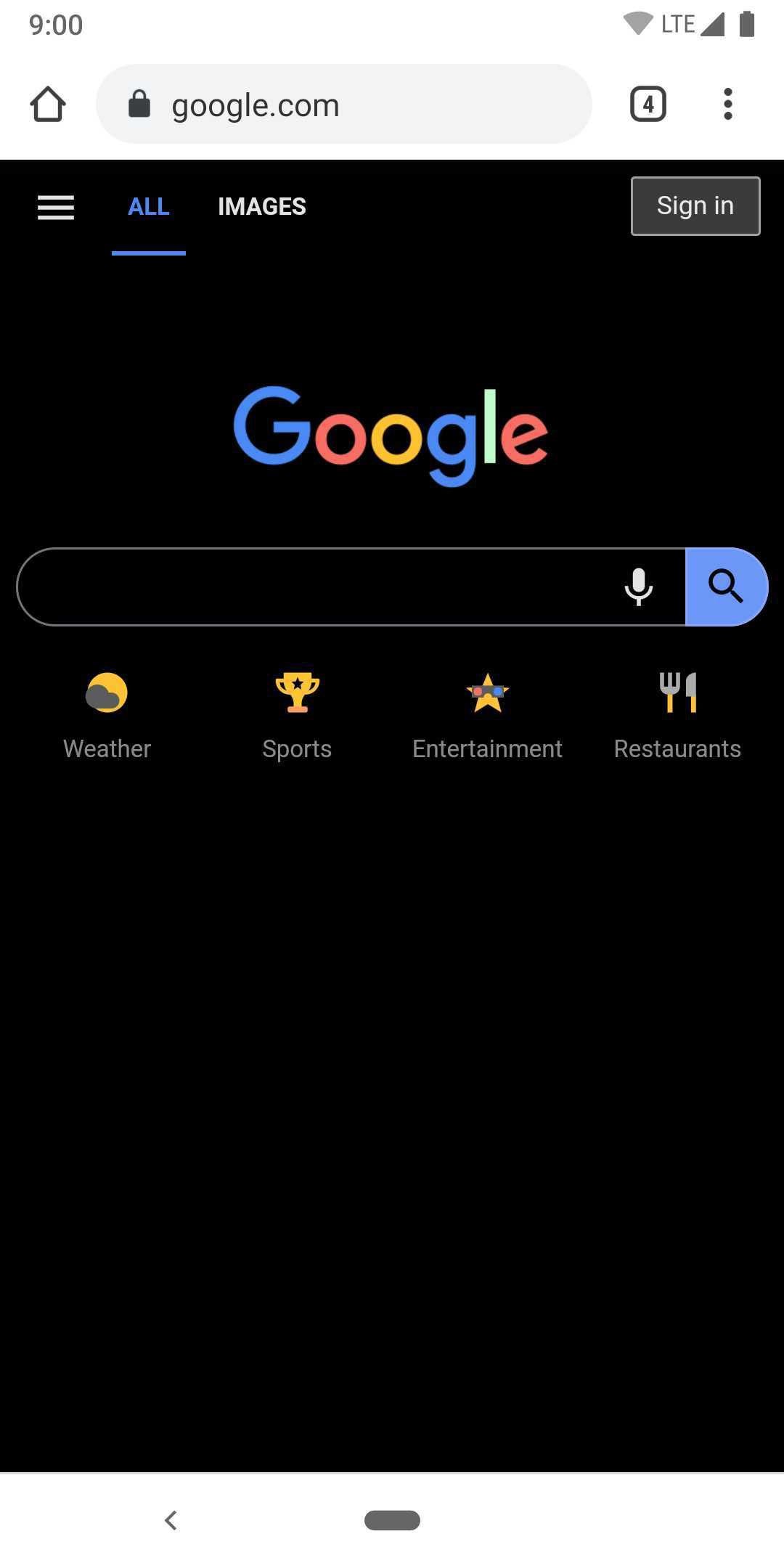Tap the google.com address bar
This screenshot has width=784, height=1568.
coord(344,104)
